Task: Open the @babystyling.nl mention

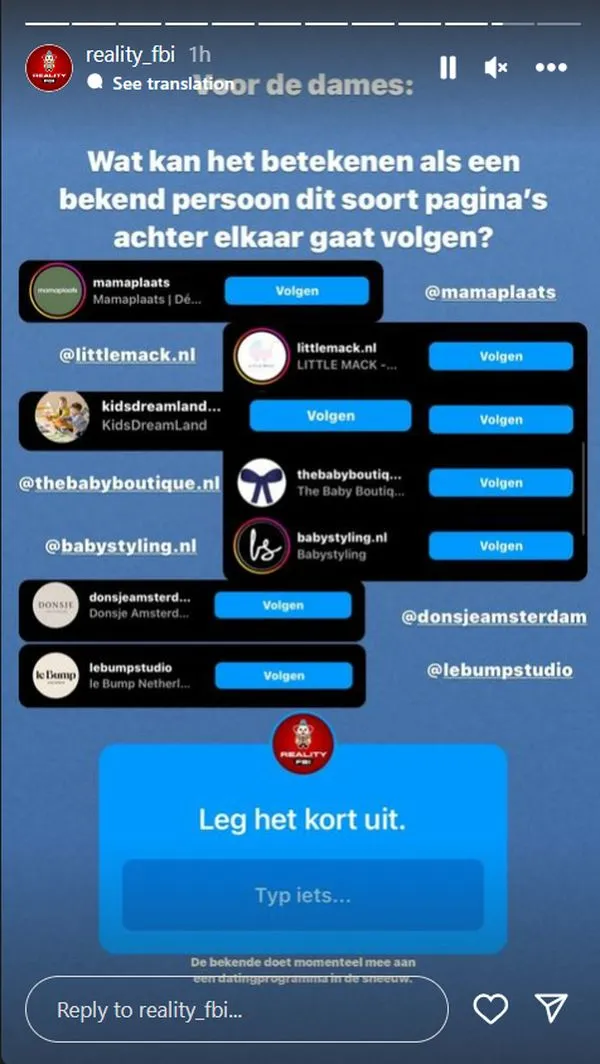Action: click(120, 546)
